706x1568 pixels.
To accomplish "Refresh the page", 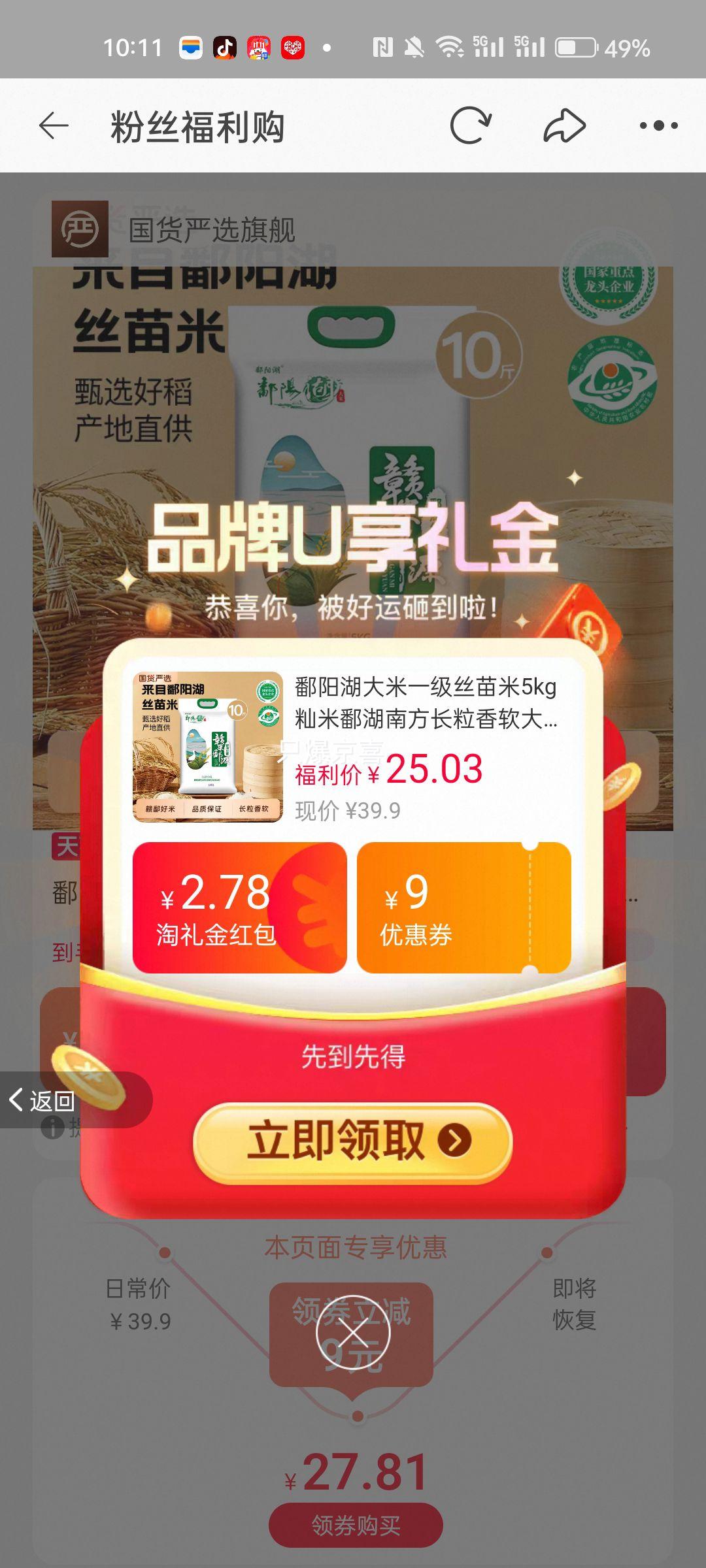I will [x=470, y=125].
